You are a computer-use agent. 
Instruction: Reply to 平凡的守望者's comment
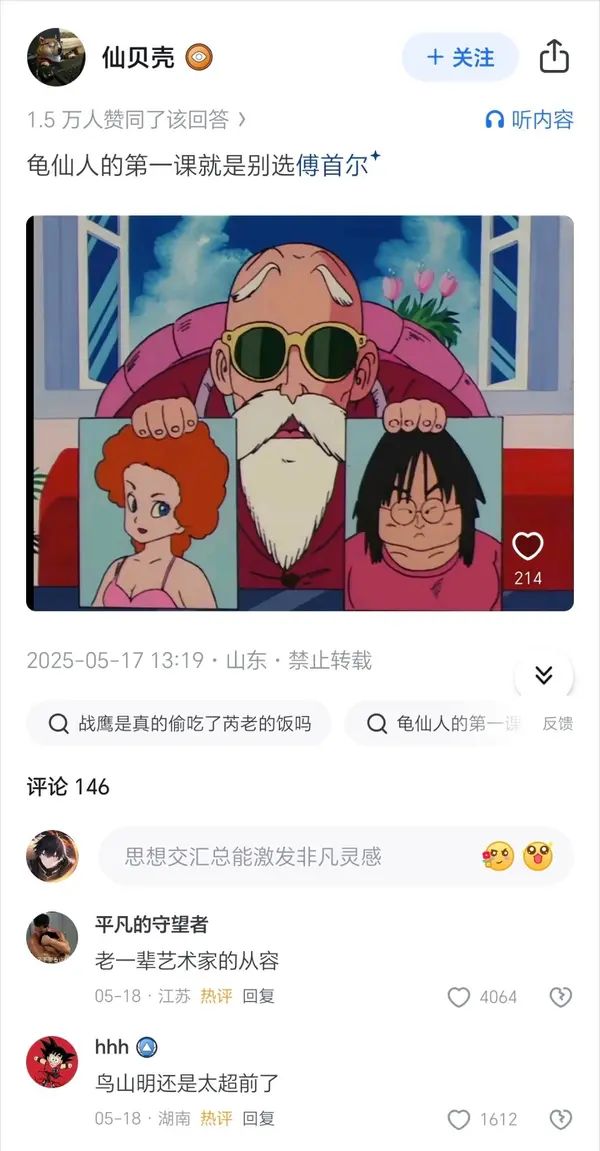click(259, 996)
